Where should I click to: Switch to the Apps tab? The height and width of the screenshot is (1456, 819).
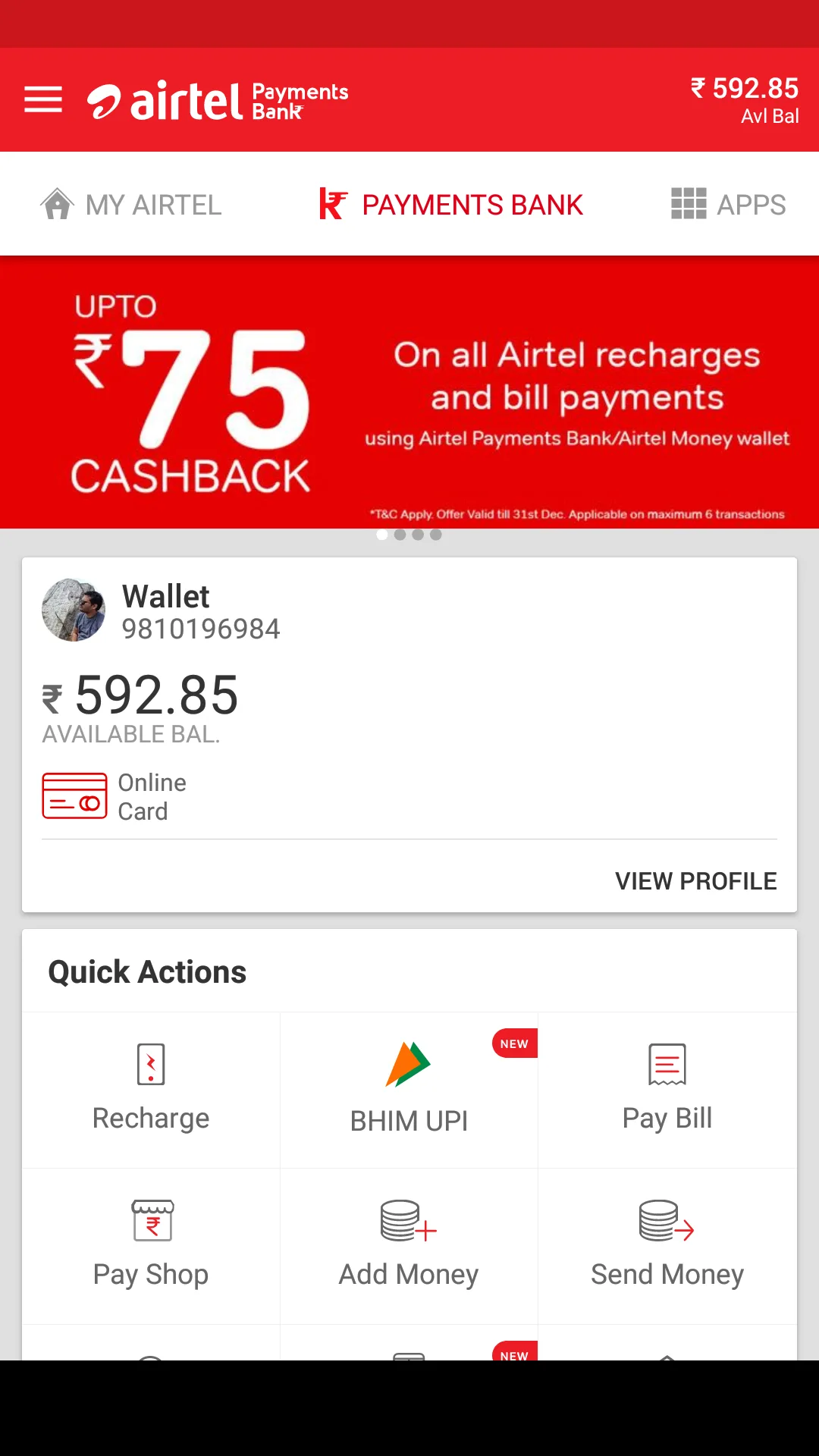[728, 205]
